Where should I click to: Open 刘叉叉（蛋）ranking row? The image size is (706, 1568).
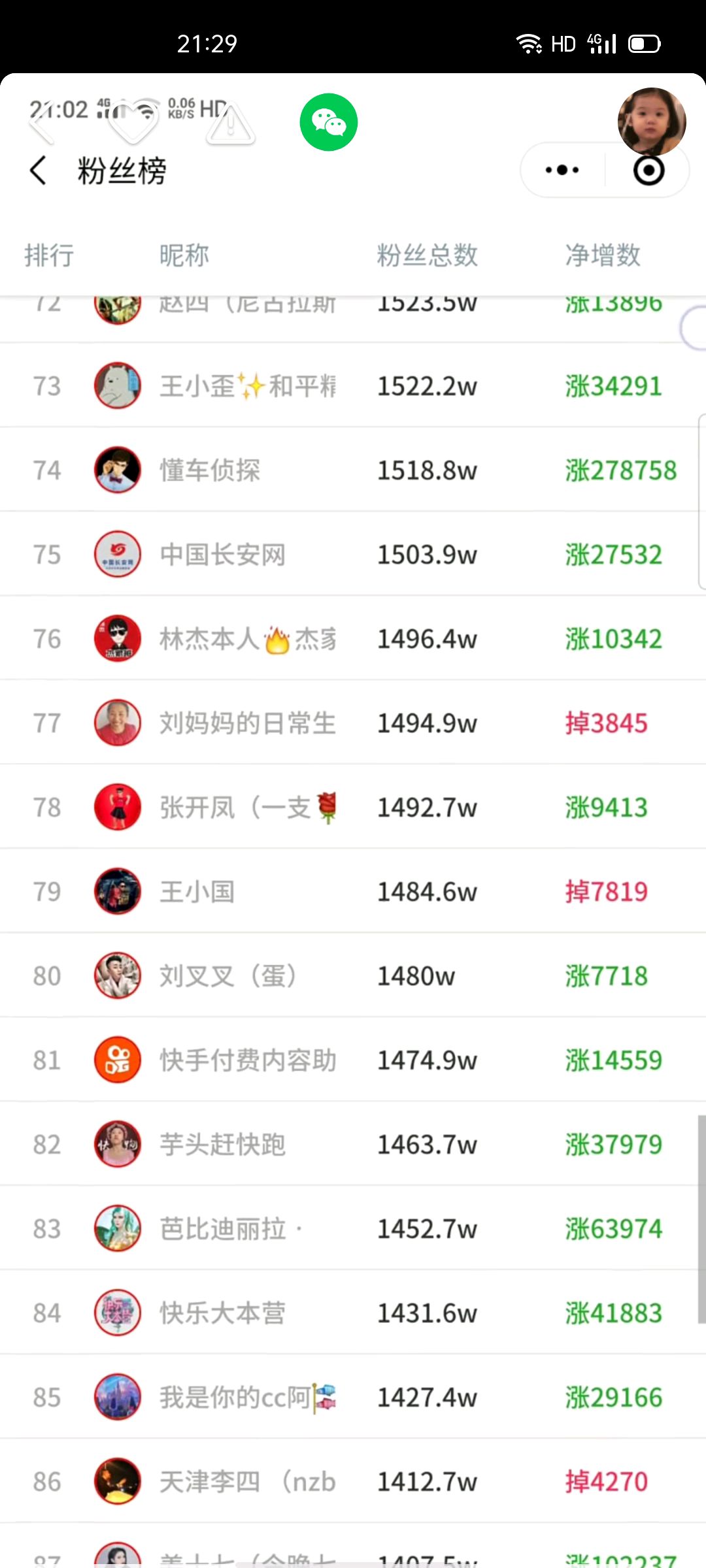coord(229,976)
